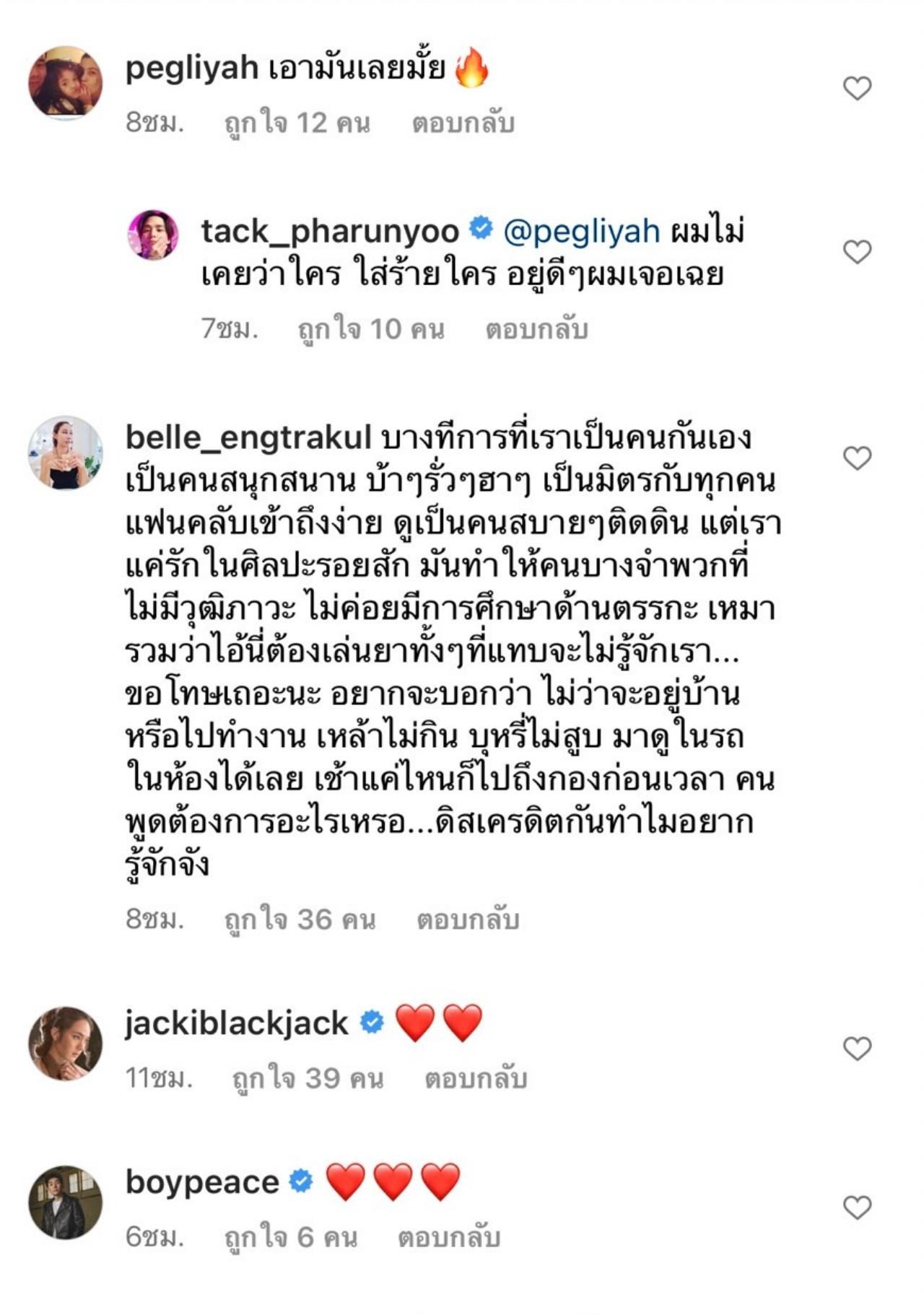Open the tack_pharunyoo username link

coord(330,232)
